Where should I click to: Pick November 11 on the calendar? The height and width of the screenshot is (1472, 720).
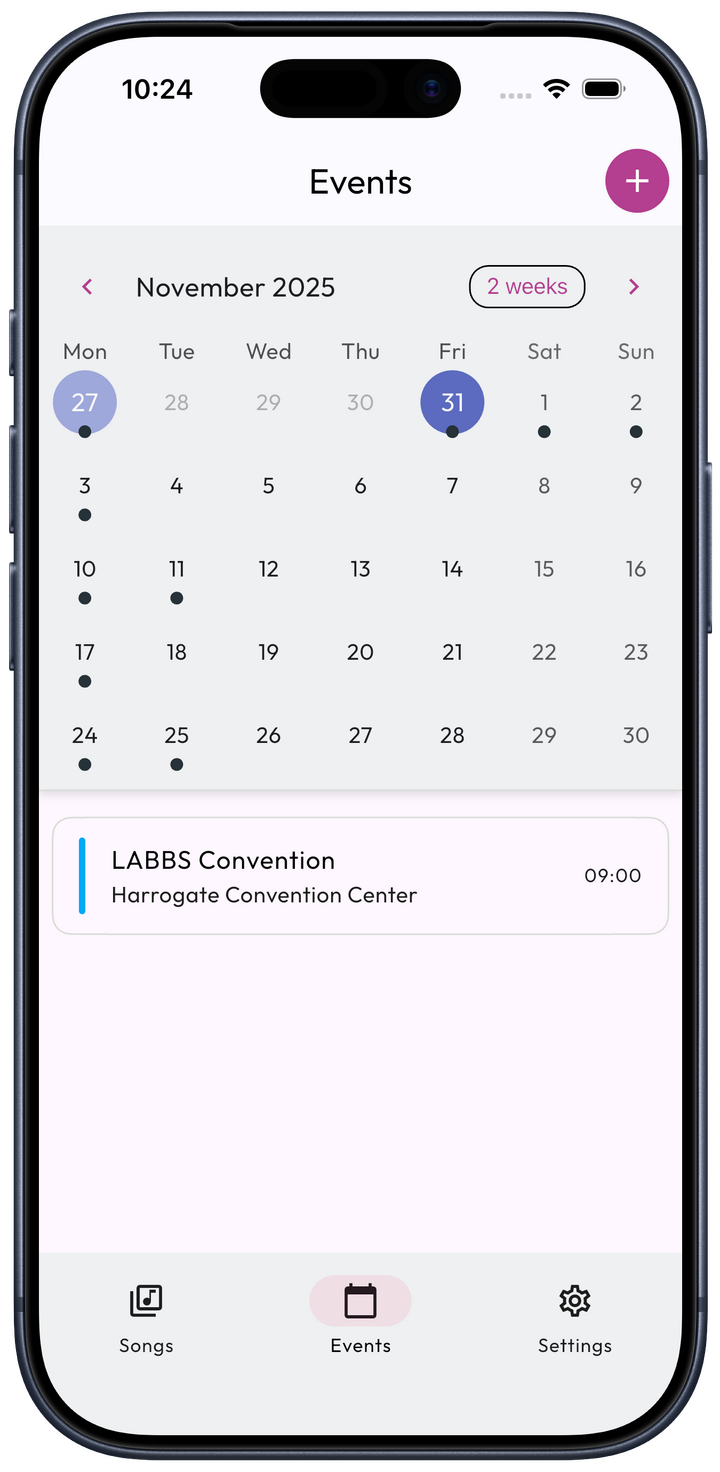click(x=177, y=570)
